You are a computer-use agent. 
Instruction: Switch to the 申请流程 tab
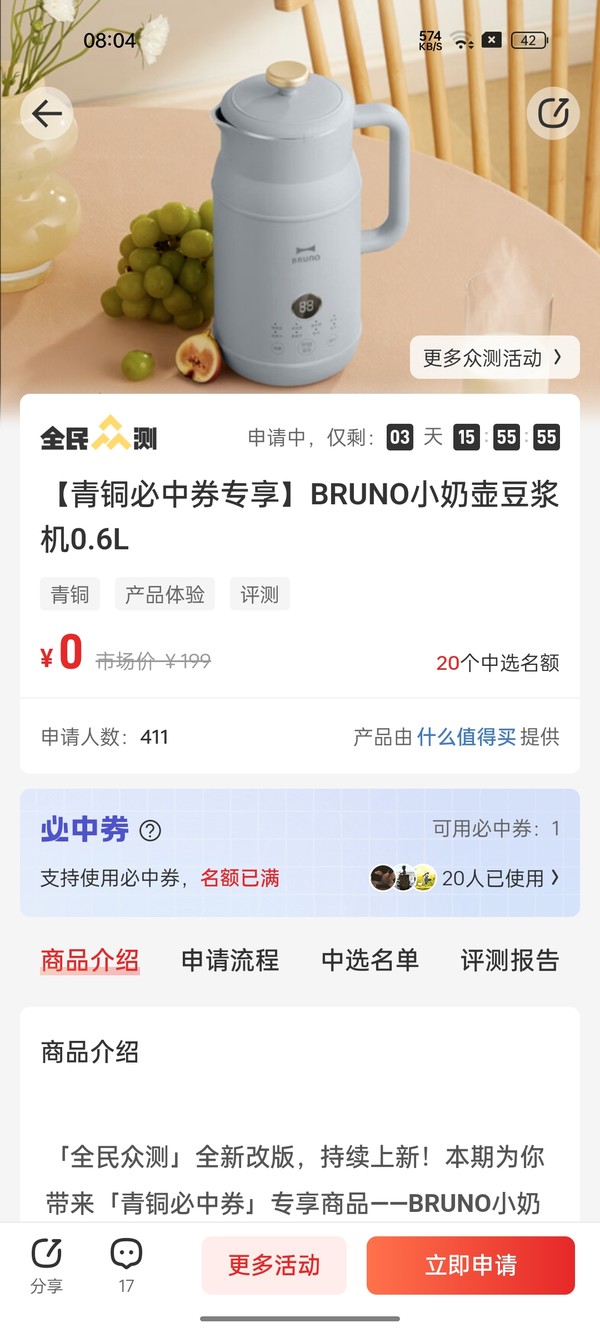pos(230,960)
